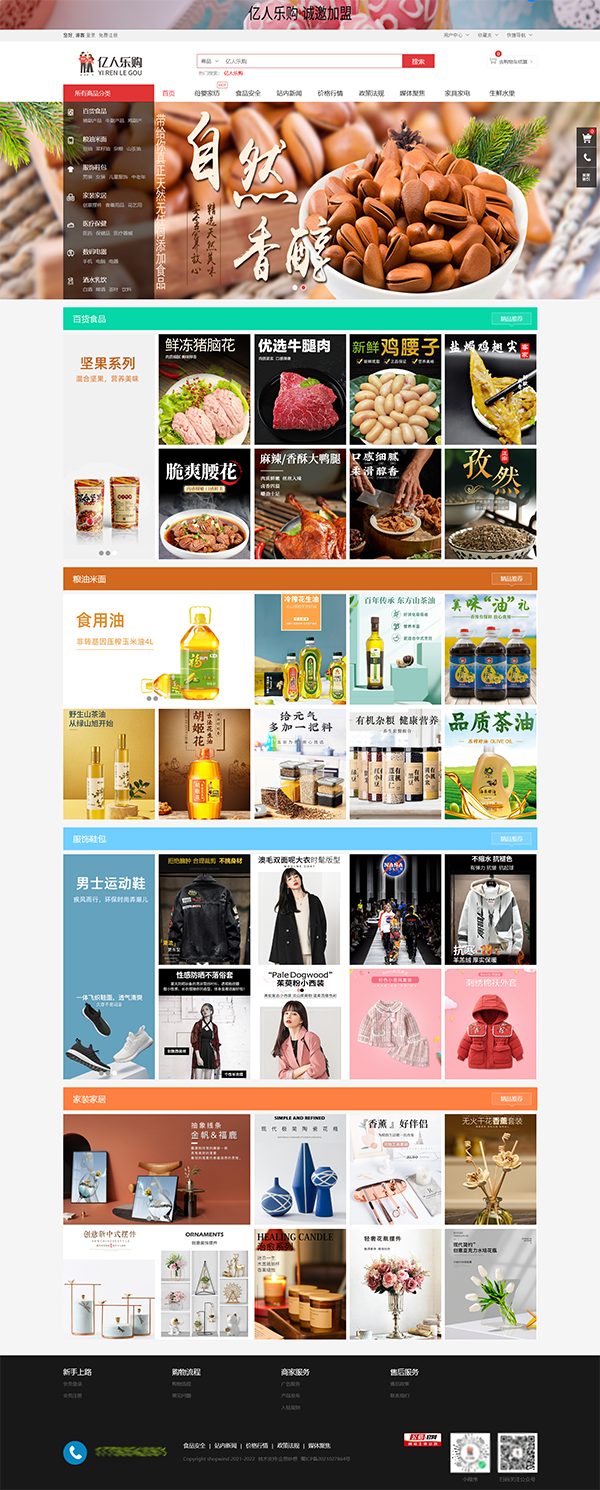Open the 鲜冻猪脑花 product tile

(x=204, y=389)
